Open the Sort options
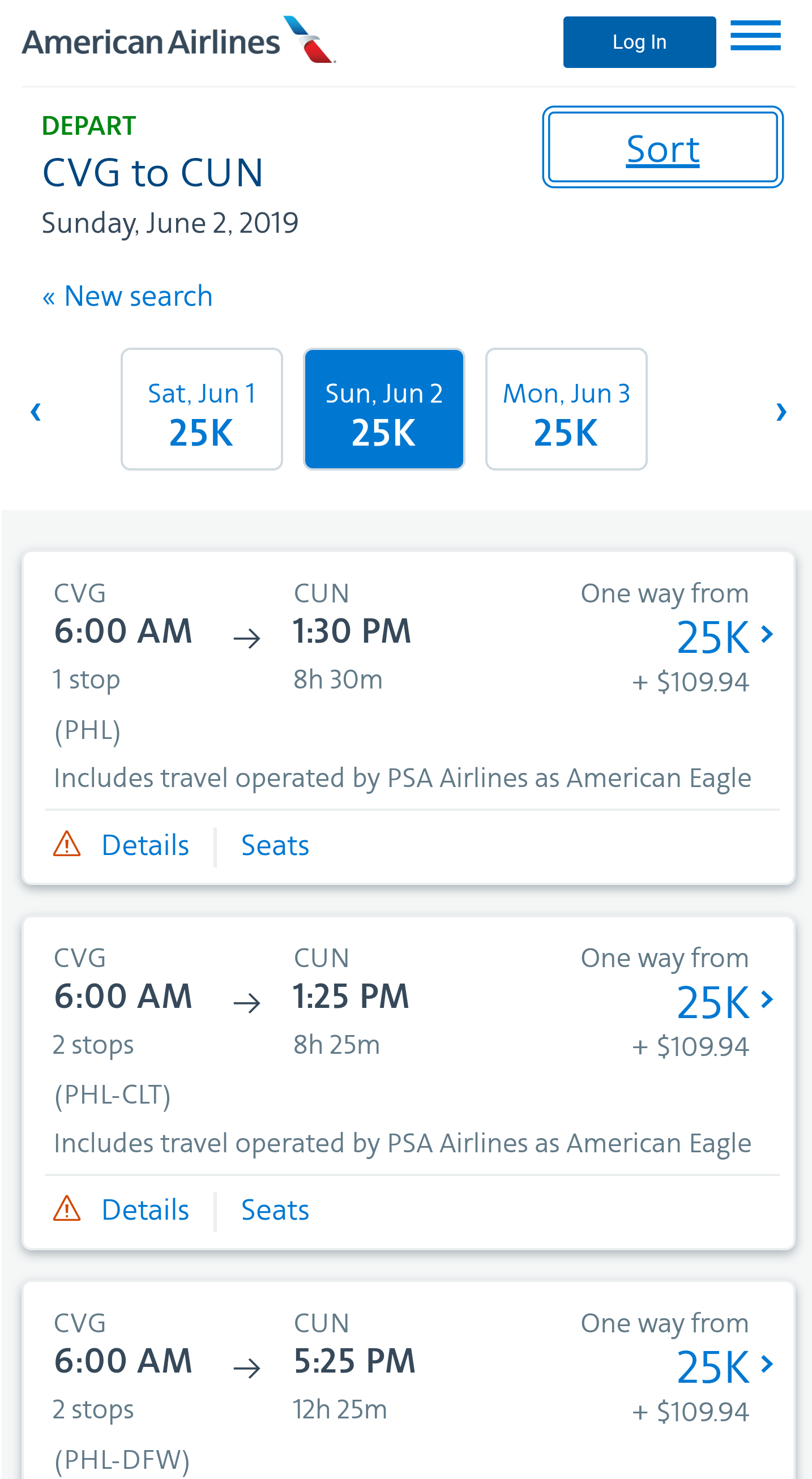Viewport: 812px width, 1479px height. (x=662, y=148)
